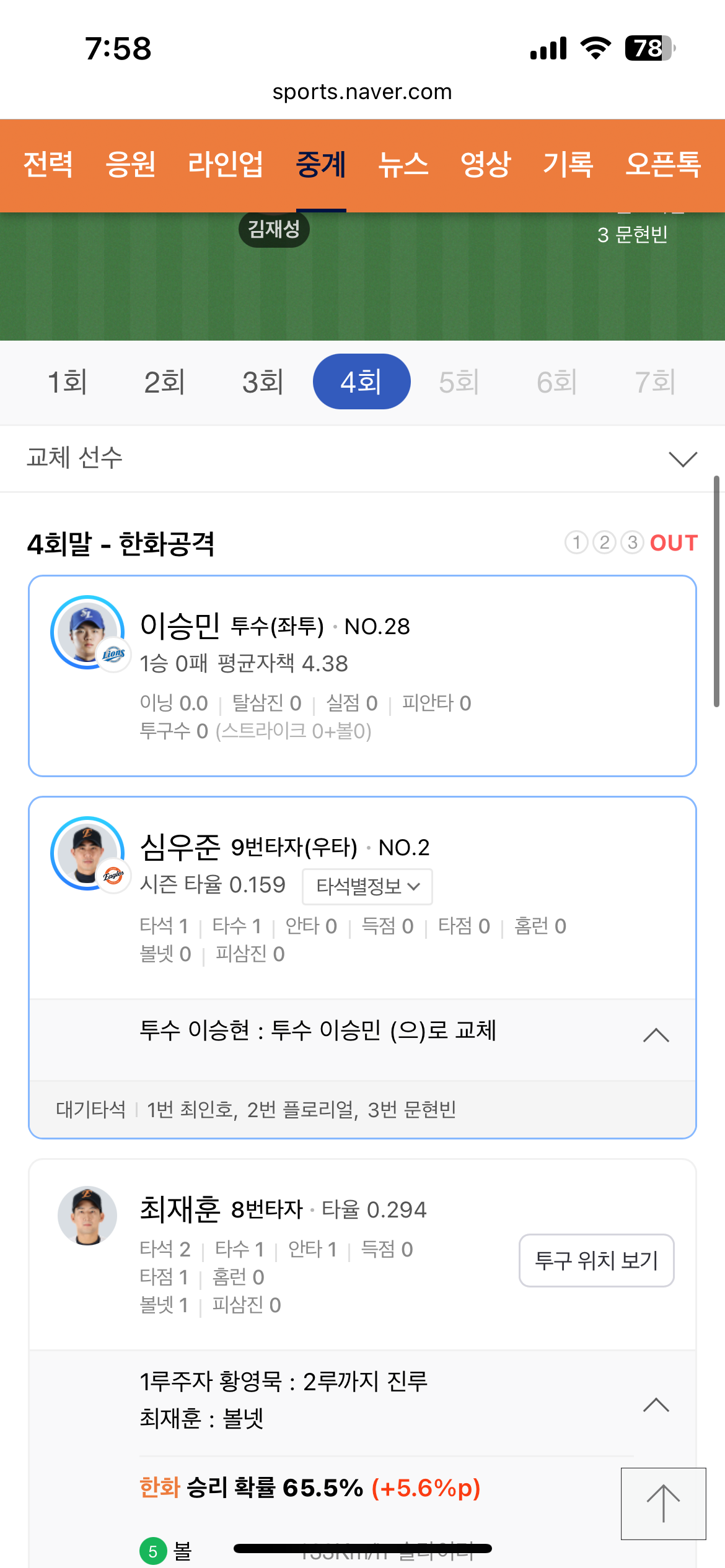725x1568 pixels.
Task: Open the 응원 tab
Action: point(130,165)
